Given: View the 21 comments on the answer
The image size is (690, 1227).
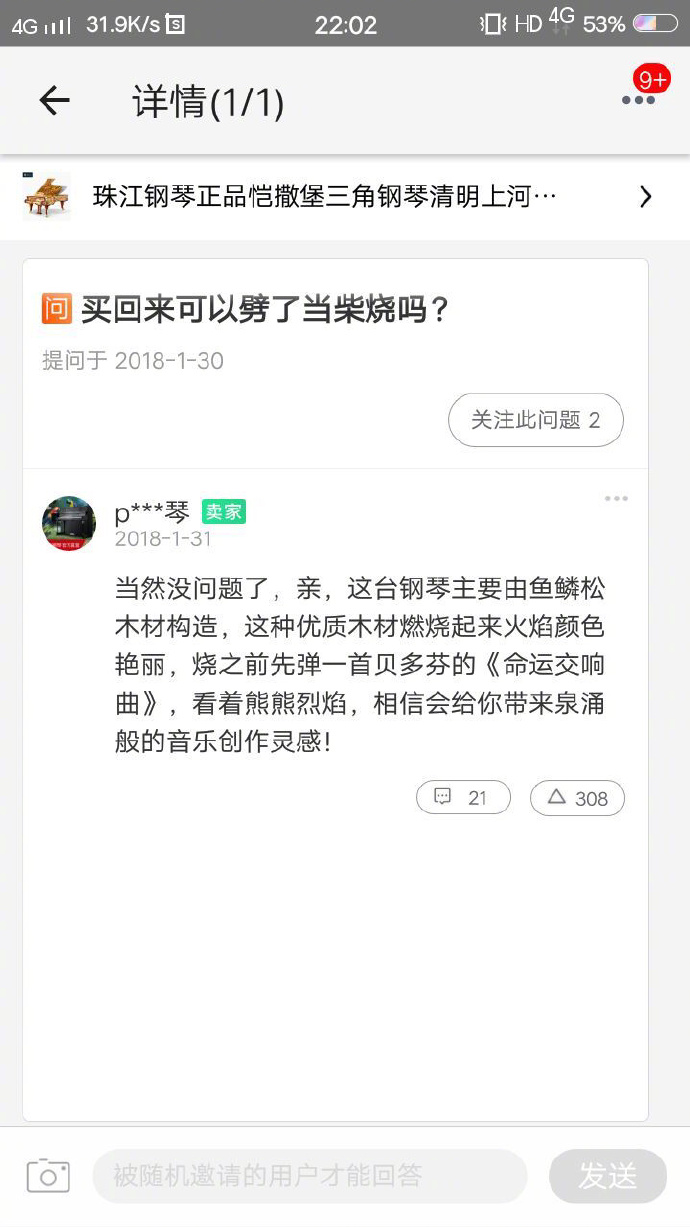Looking at the screenshot, I should coord(463,798).
